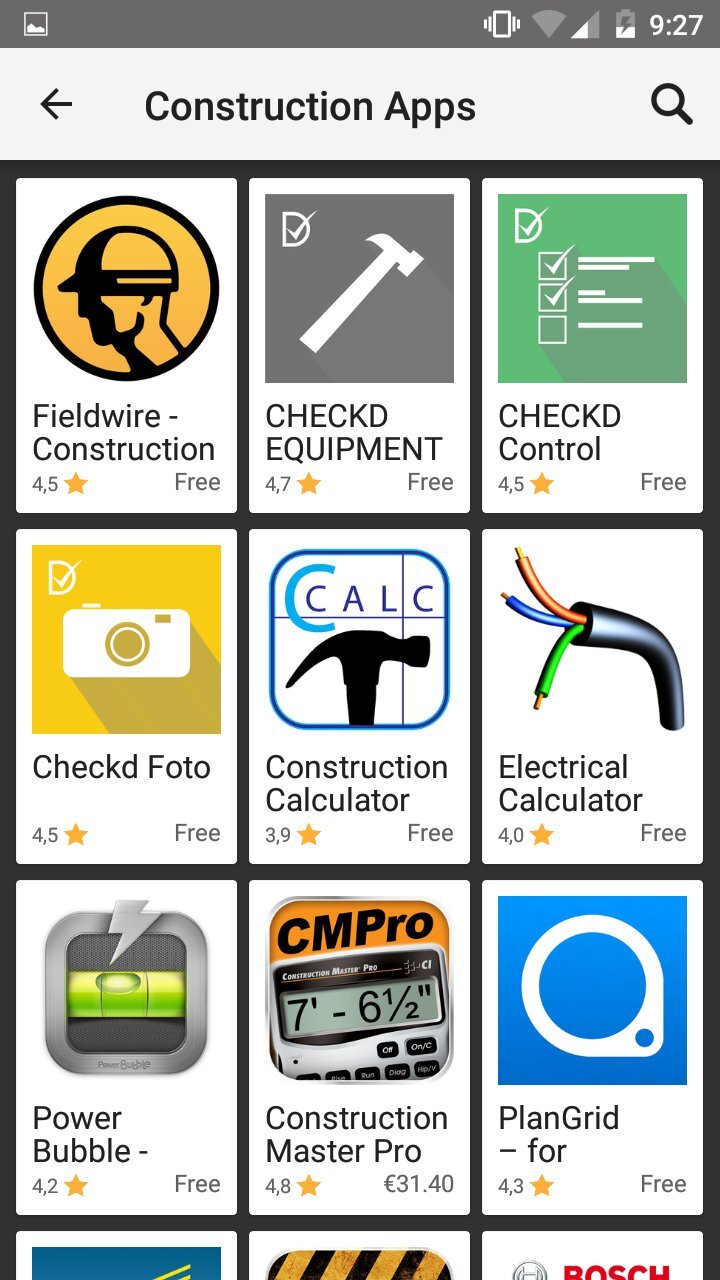Tap the Construction Calculator app card

pyautogui.click(x=359, y=696)
